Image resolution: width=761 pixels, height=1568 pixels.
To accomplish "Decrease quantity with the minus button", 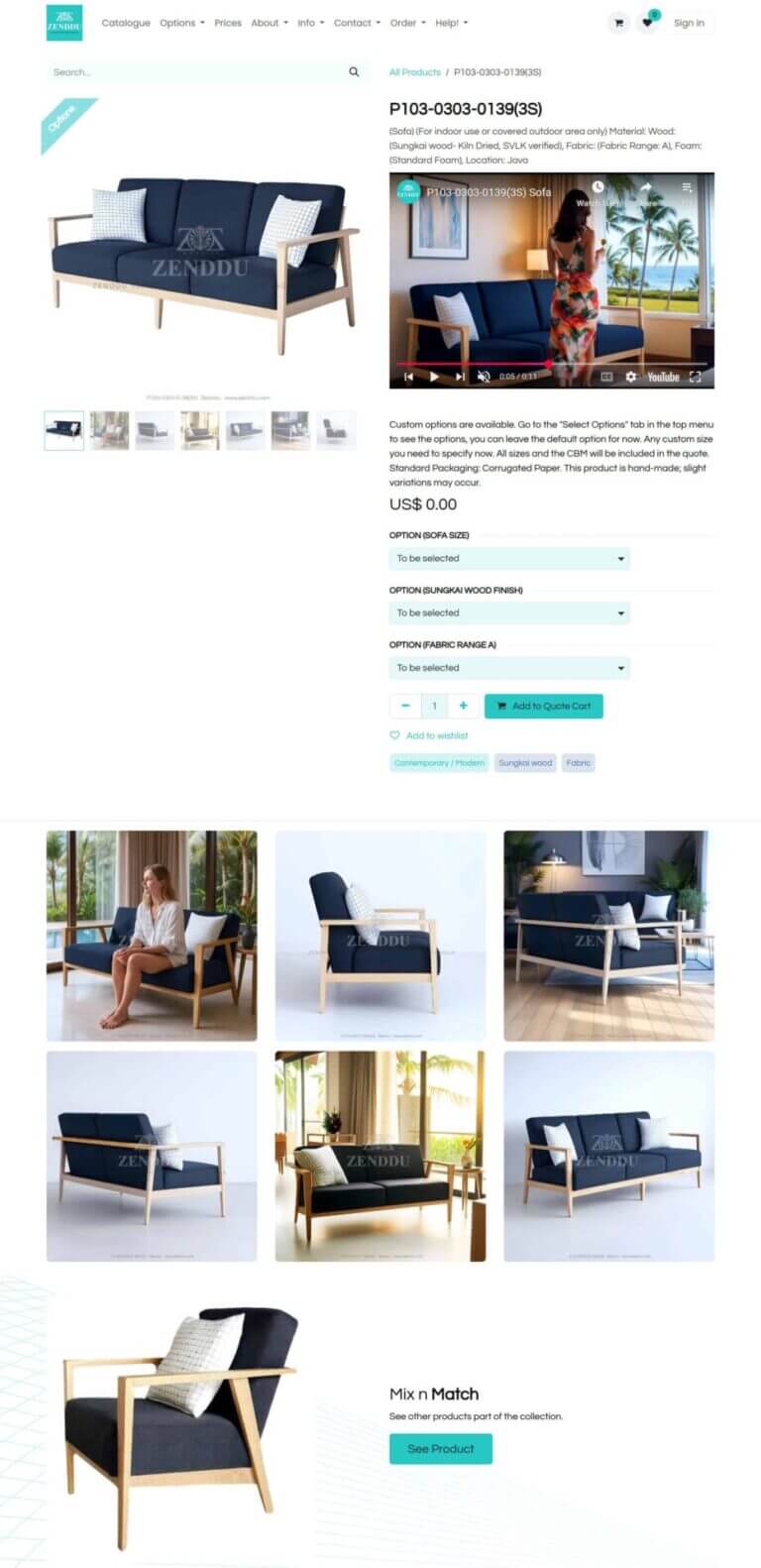I will [405, 706].
